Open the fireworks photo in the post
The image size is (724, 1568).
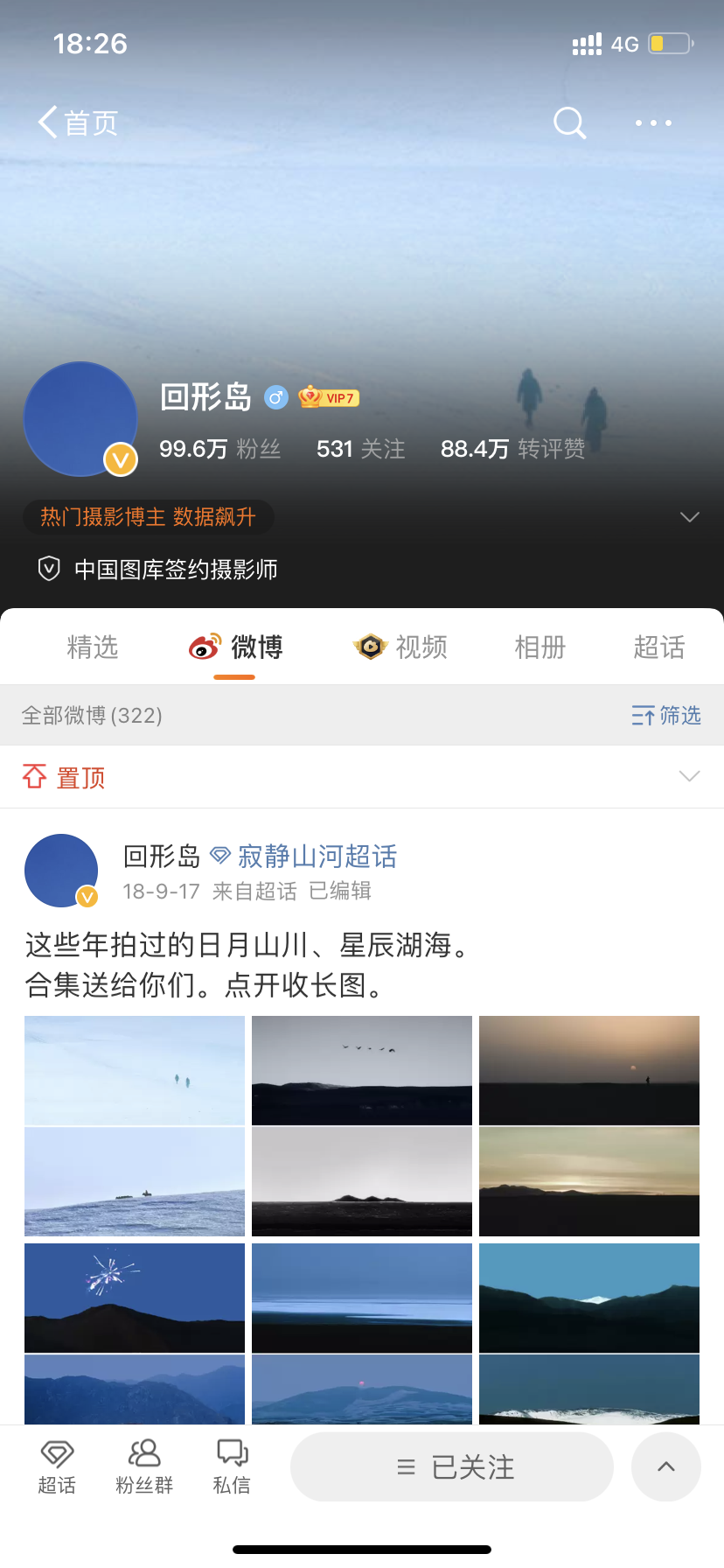pyautogui.click(x=135, y=1298)
